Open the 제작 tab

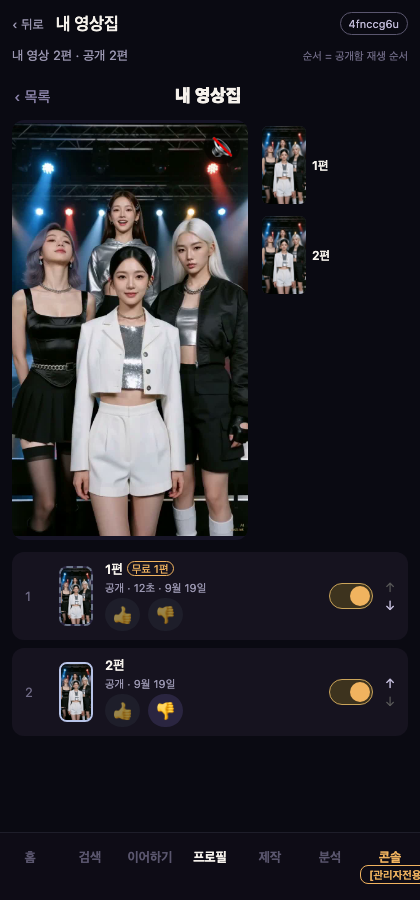coord(270,857)
